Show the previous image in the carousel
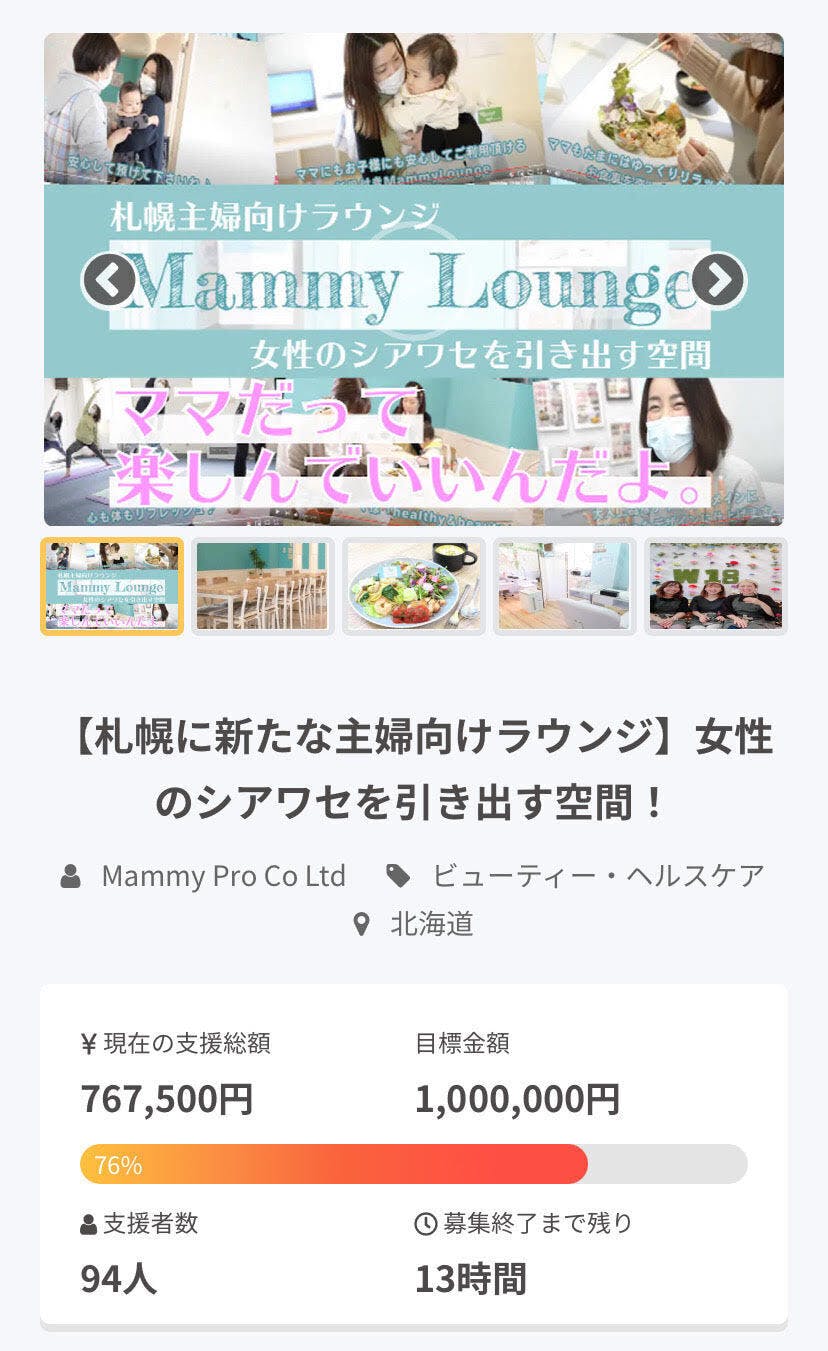828x1351 pixels. click(108, 280)
